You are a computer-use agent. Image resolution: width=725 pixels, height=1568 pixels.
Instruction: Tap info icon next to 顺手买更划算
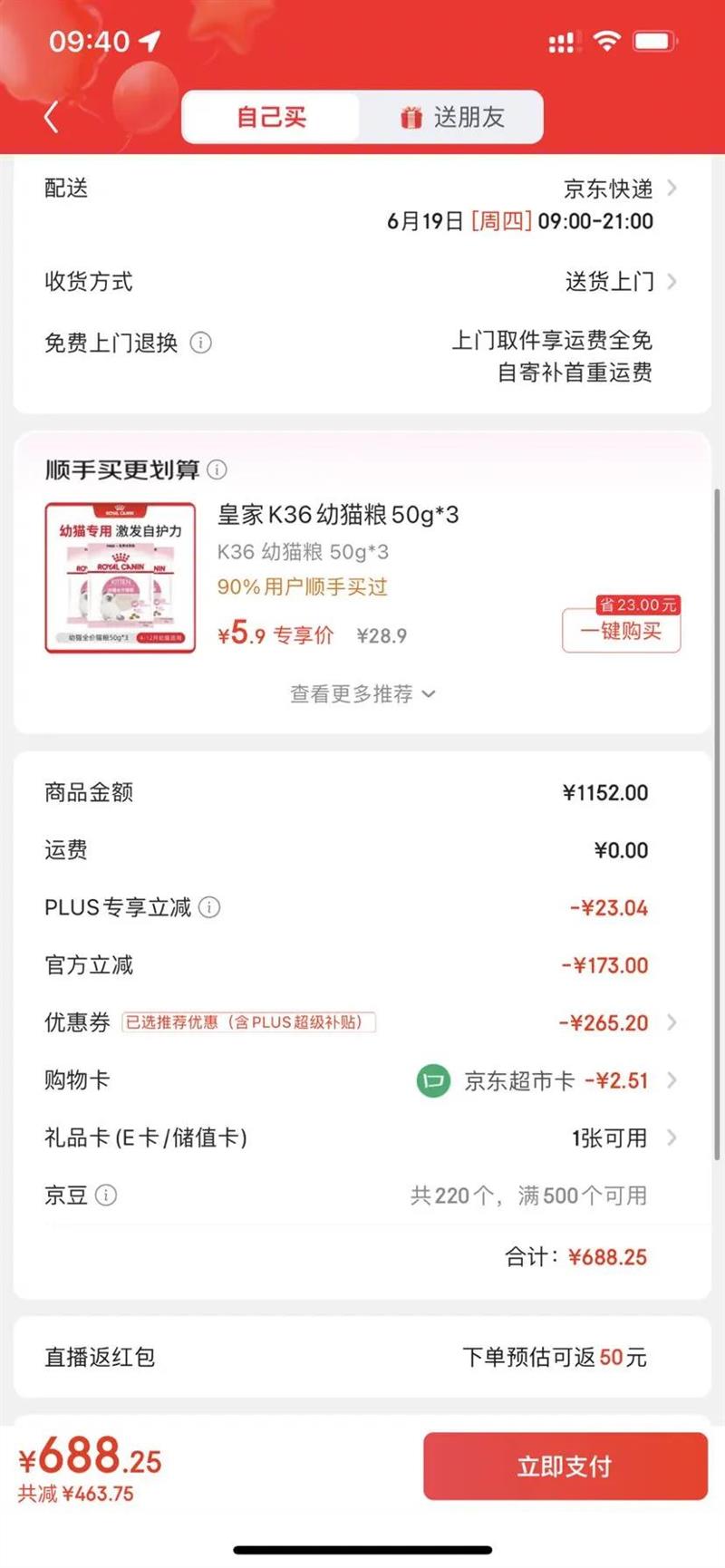pos(217,469)
